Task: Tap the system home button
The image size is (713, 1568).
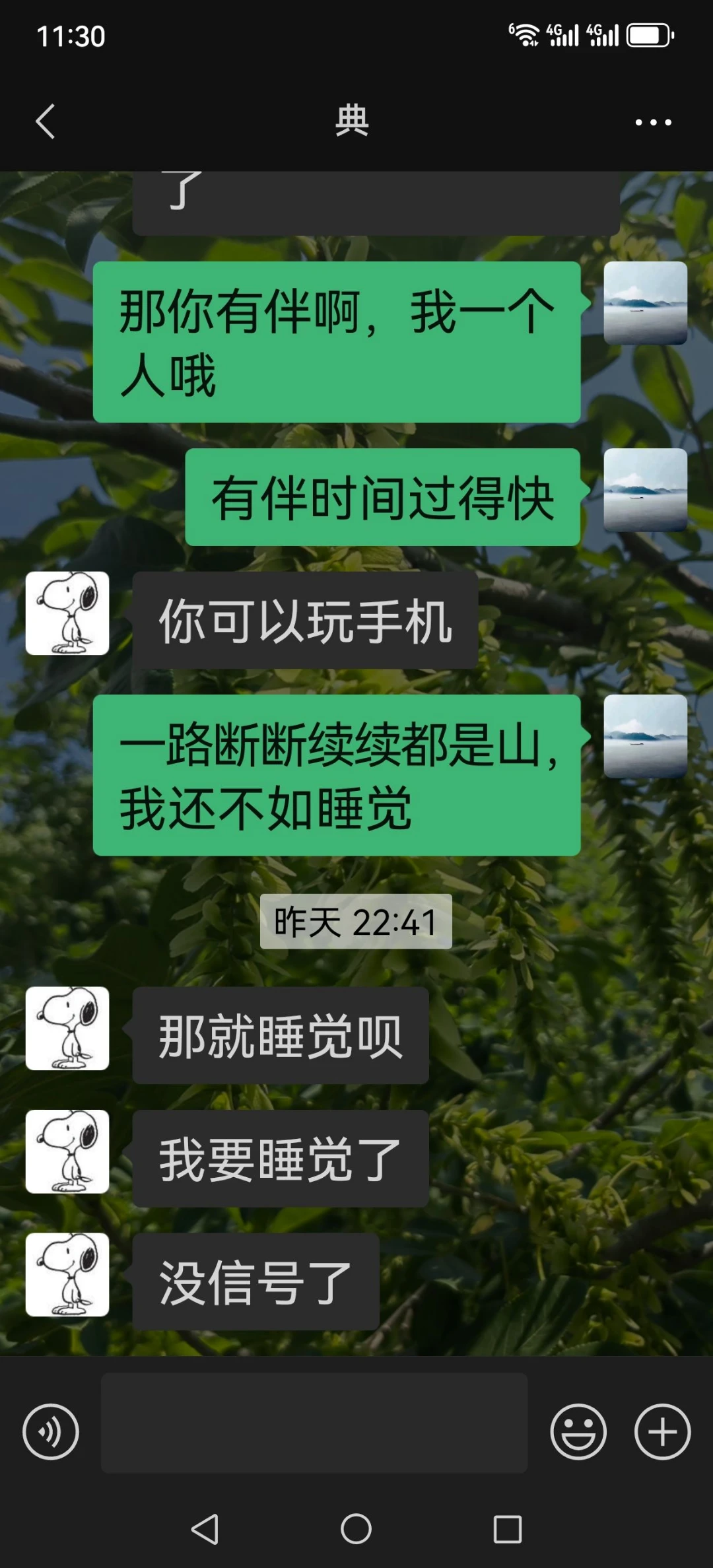Action: (x=356, y=1529)
